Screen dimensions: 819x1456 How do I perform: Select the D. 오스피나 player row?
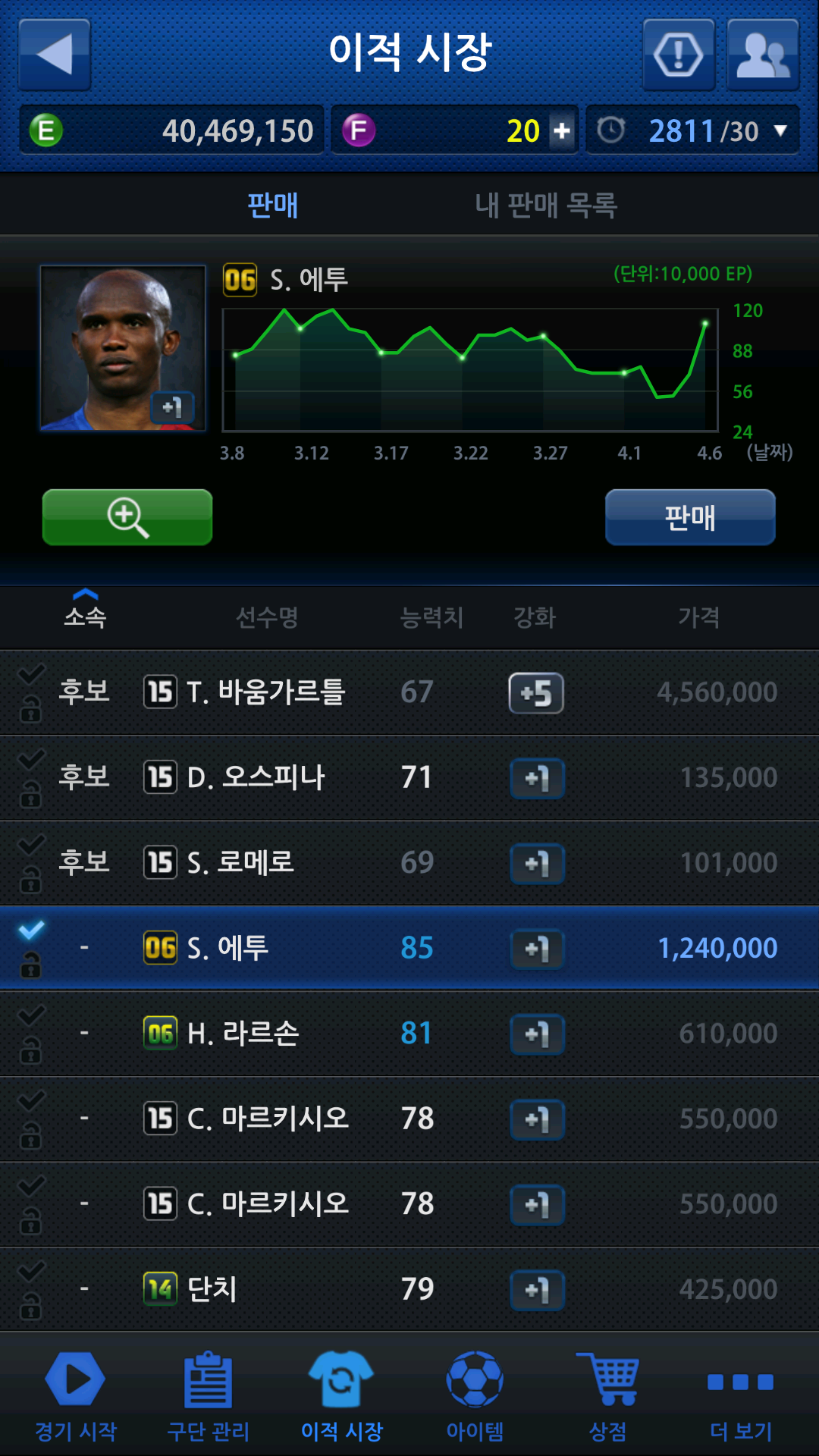pyautogui.click(x=409, y=777)
